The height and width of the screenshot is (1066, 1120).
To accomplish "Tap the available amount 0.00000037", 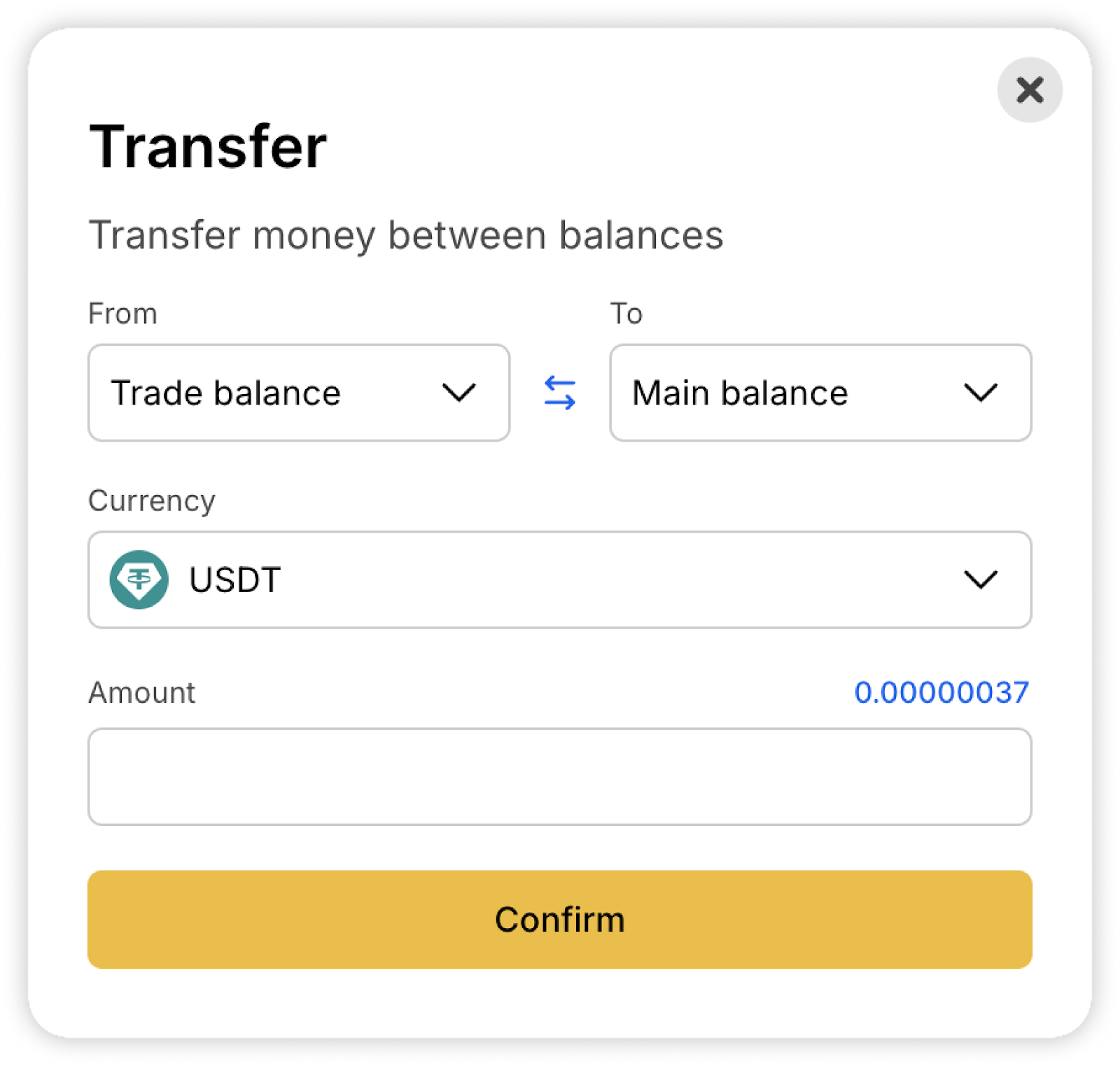I will [x=941, y=692].
